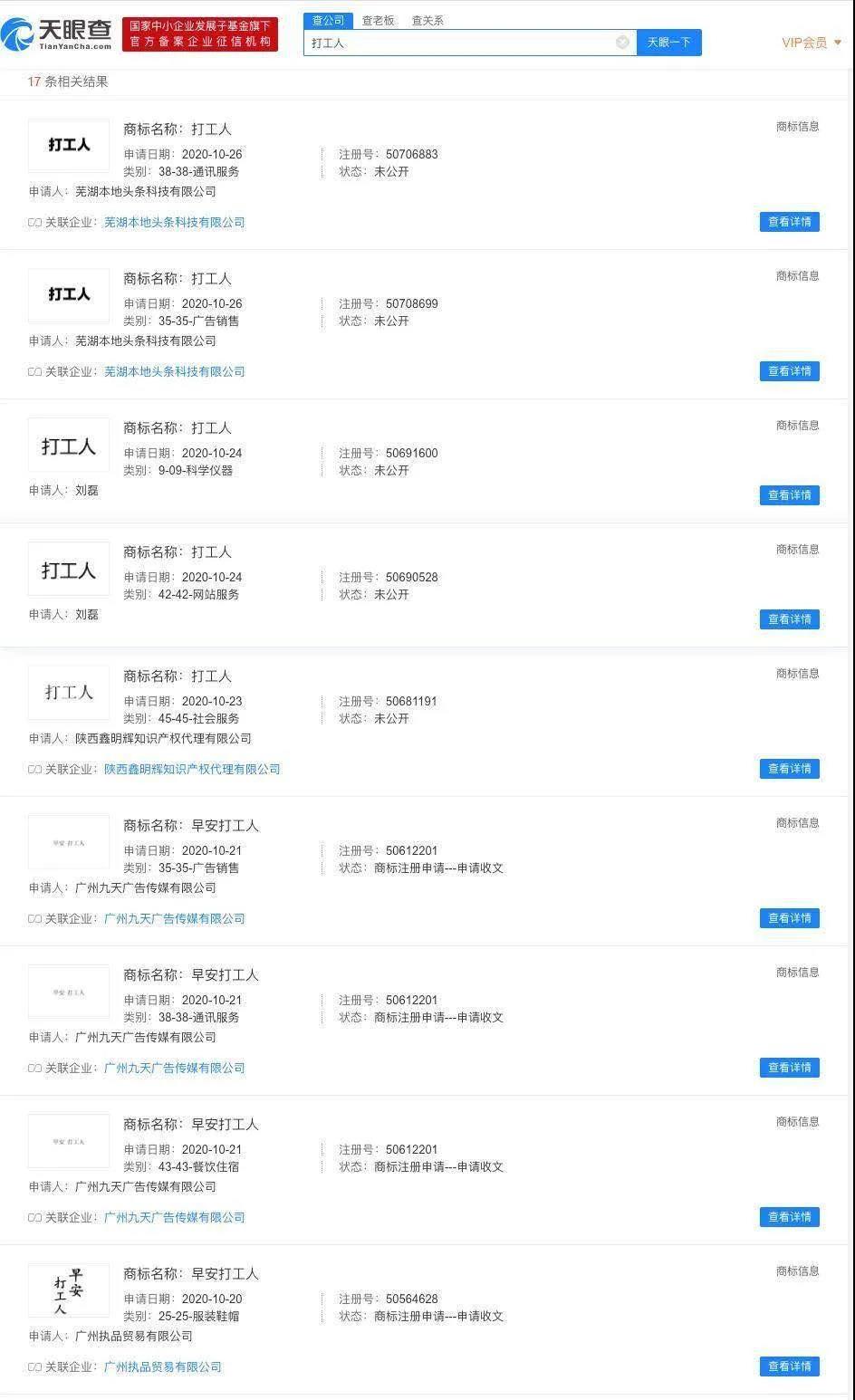View details for registration number 50708699

point(789,371)
